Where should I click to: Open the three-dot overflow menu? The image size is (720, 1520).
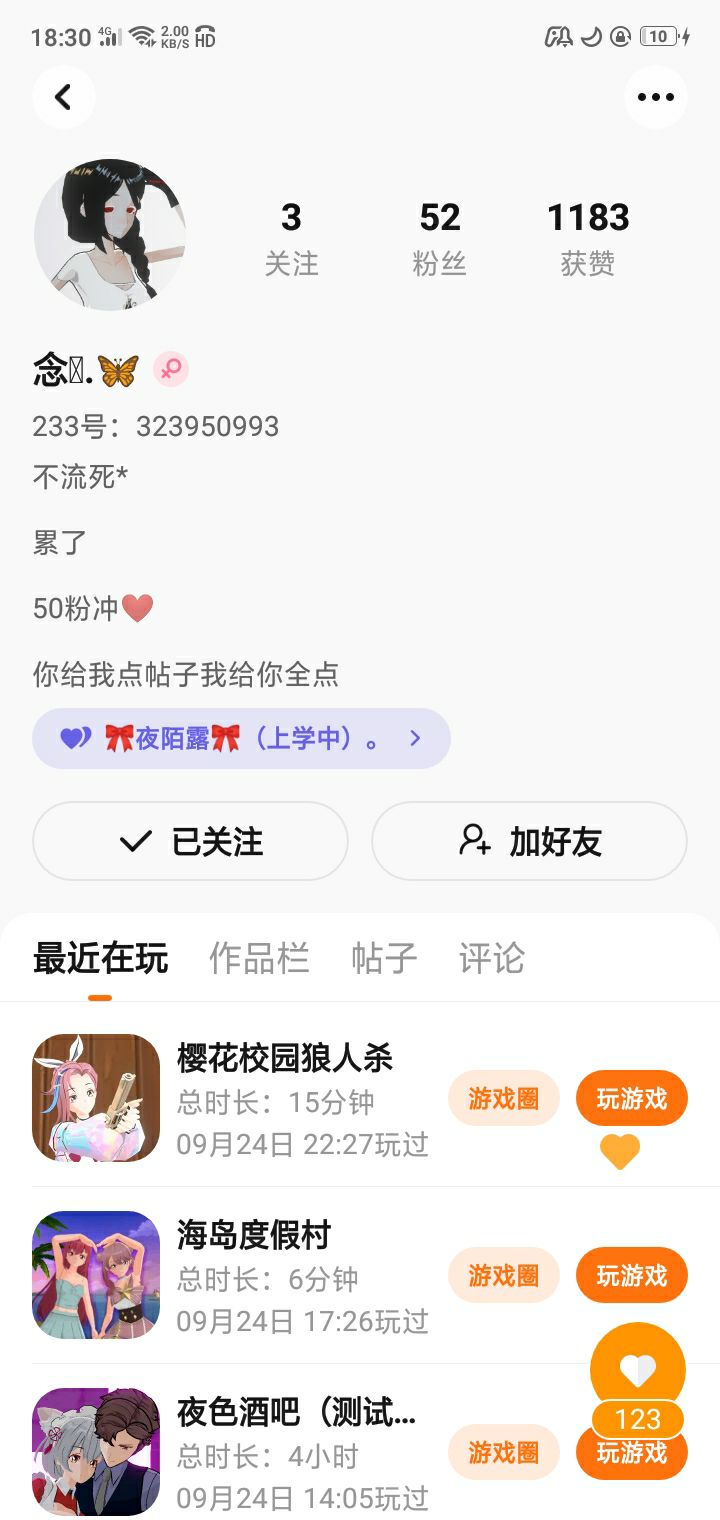point(656,97)
